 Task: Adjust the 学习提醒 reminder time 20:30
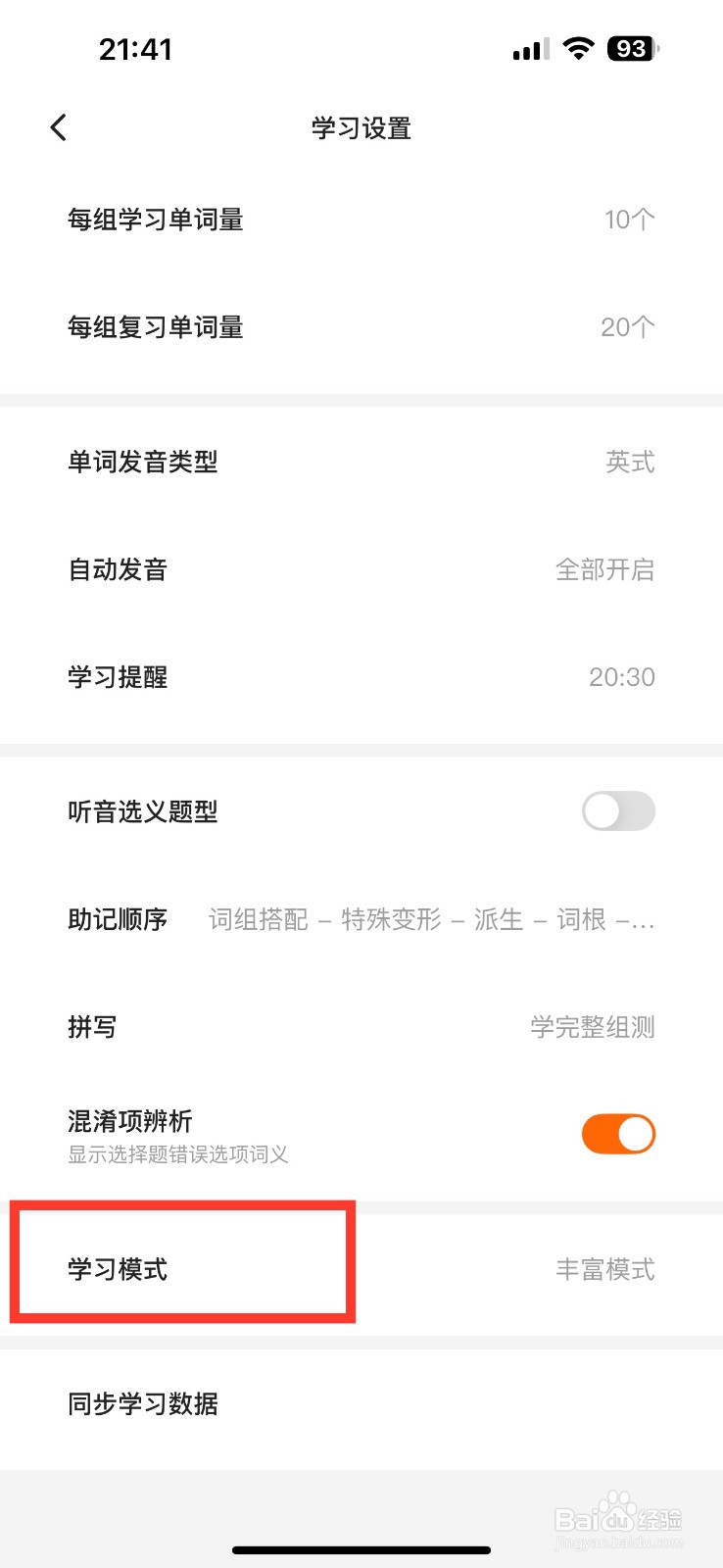point(361,676)
